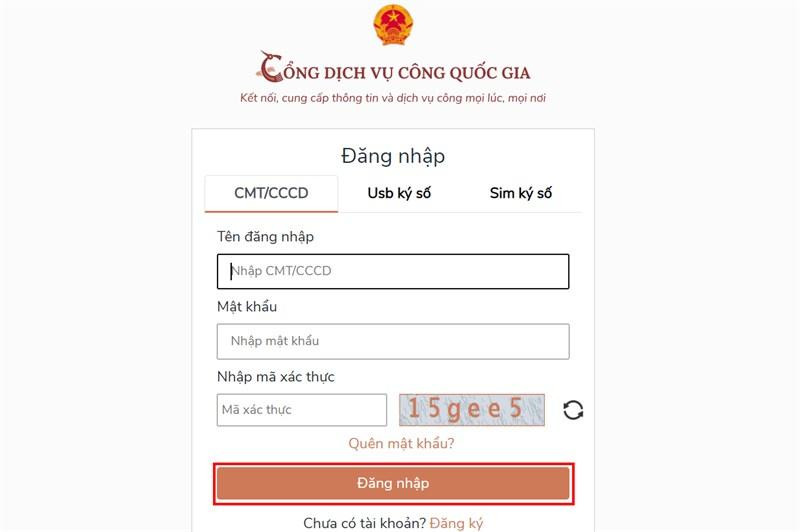Open the Quên mật khẩu link
The image size is (800, 532).
(401, 443)
